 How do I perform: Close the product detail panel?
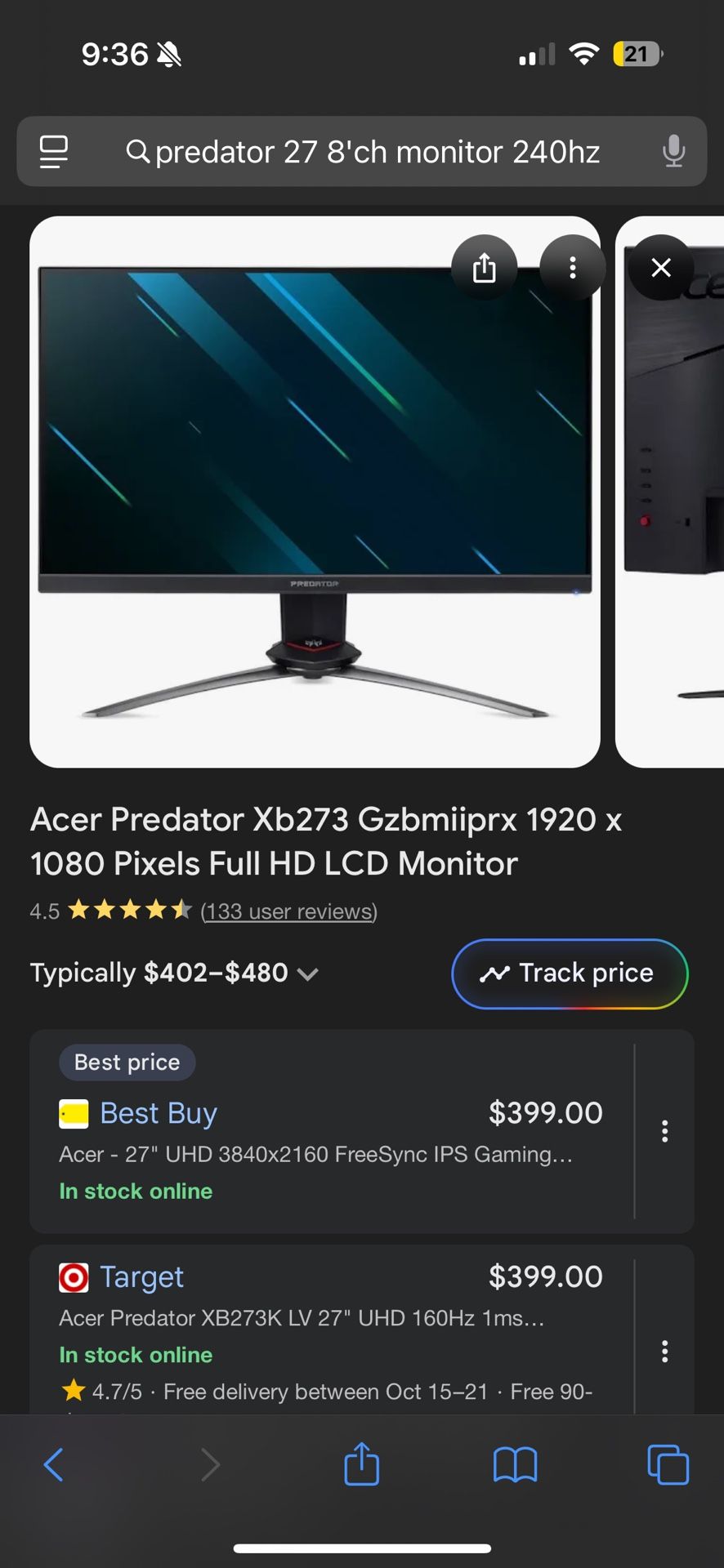point(660,267)
